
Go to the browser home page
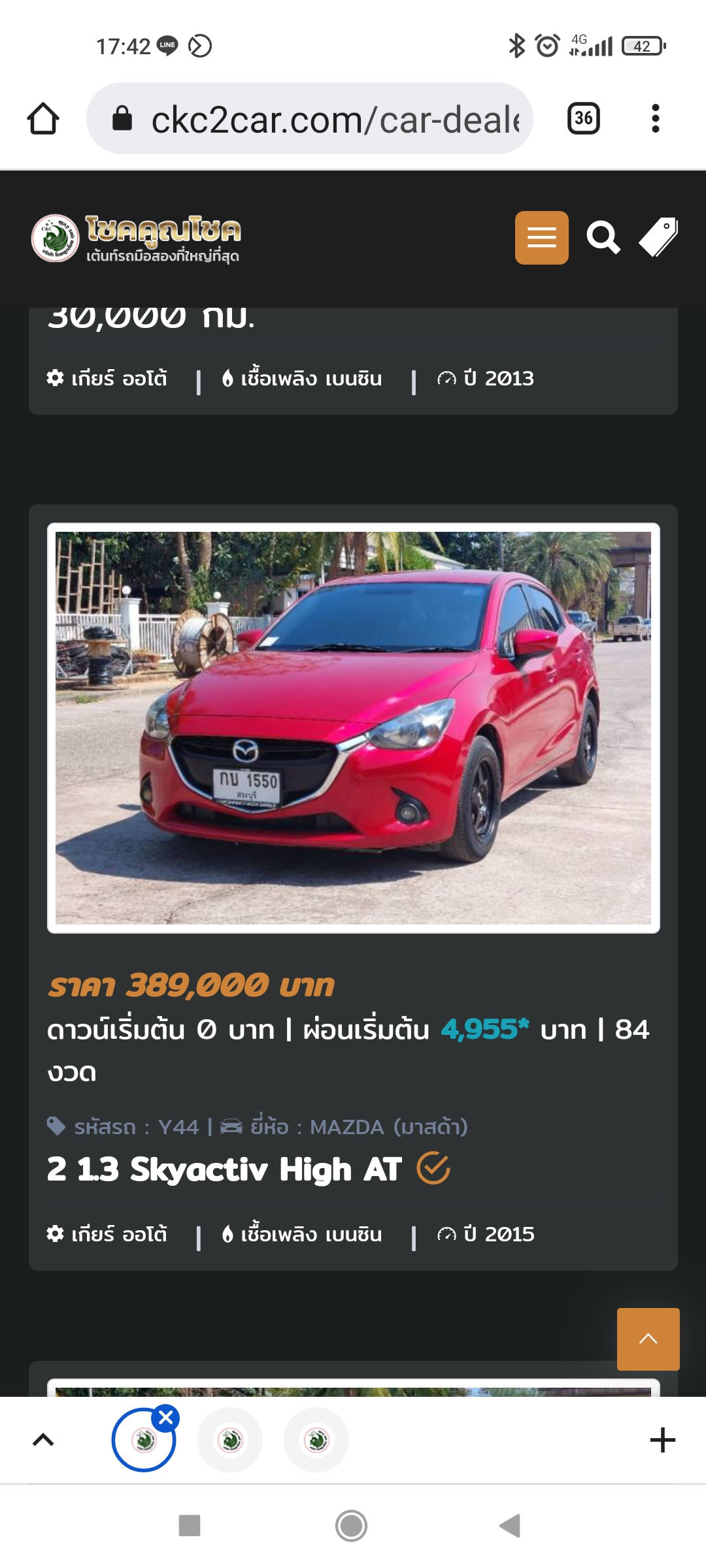click(x=43, y=118)
